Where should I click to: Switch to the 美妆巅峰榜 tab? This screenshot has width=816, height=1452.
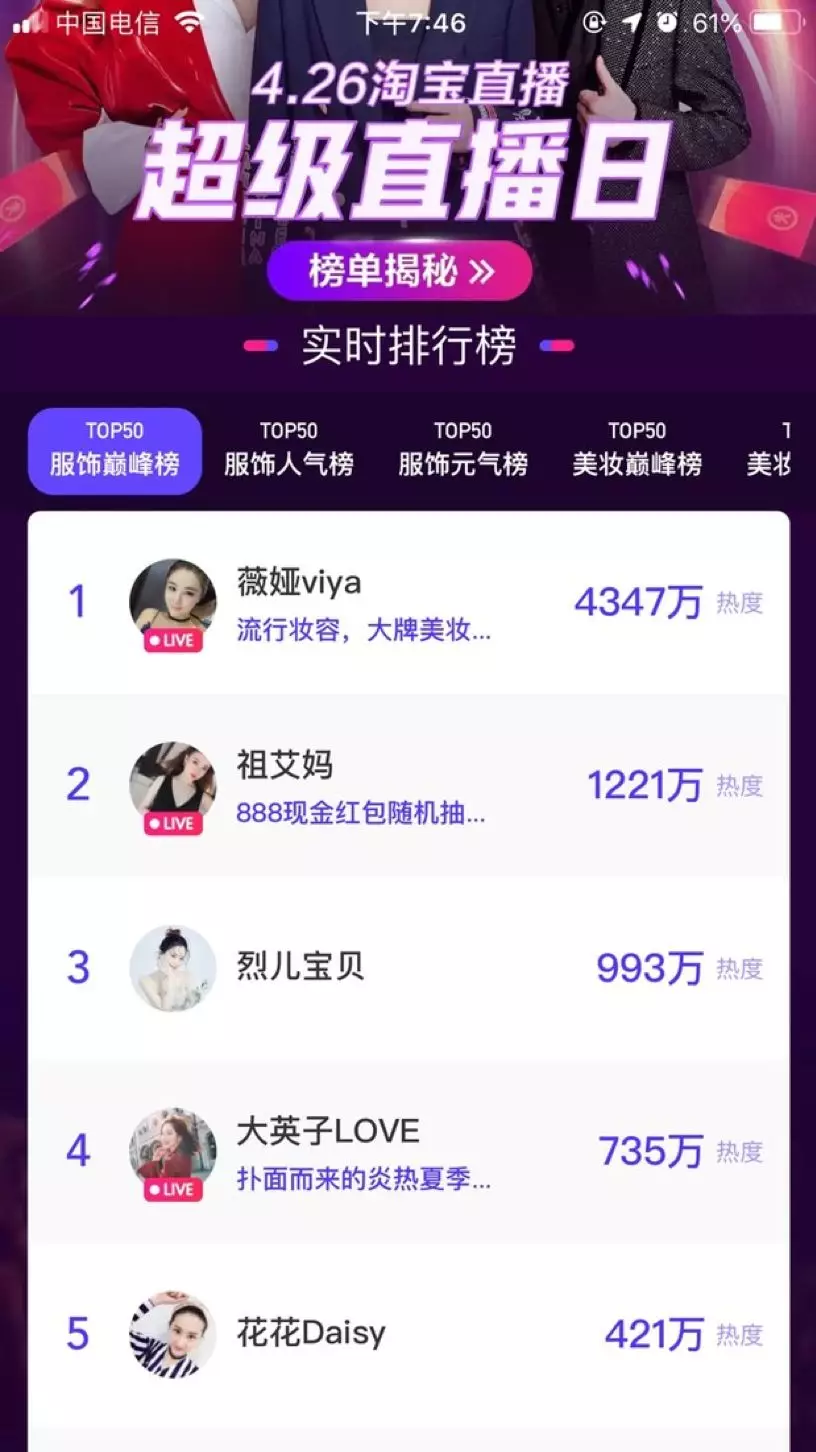point(637,451)
